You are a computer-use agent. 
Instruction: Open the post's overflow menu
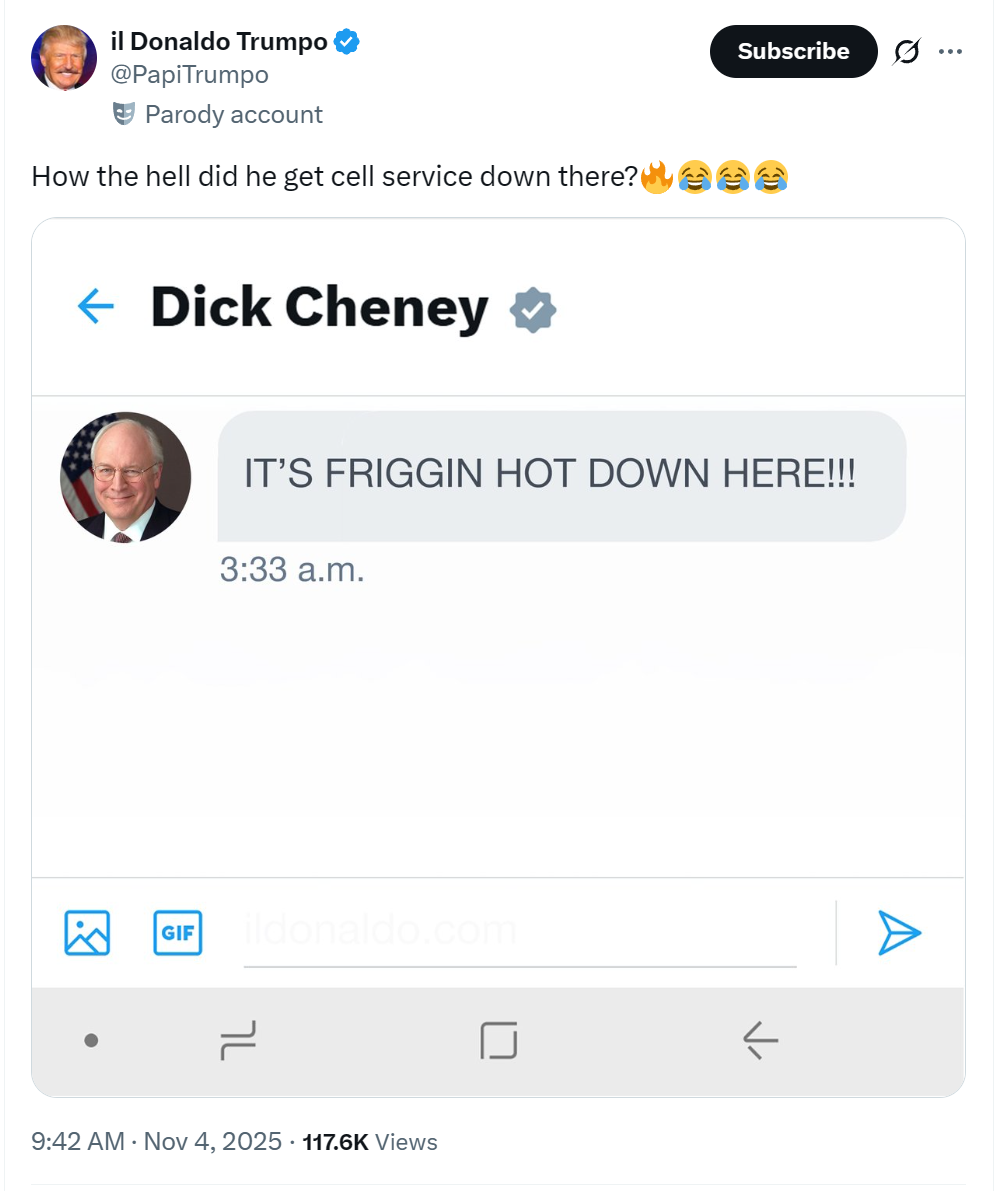[950, 52]
